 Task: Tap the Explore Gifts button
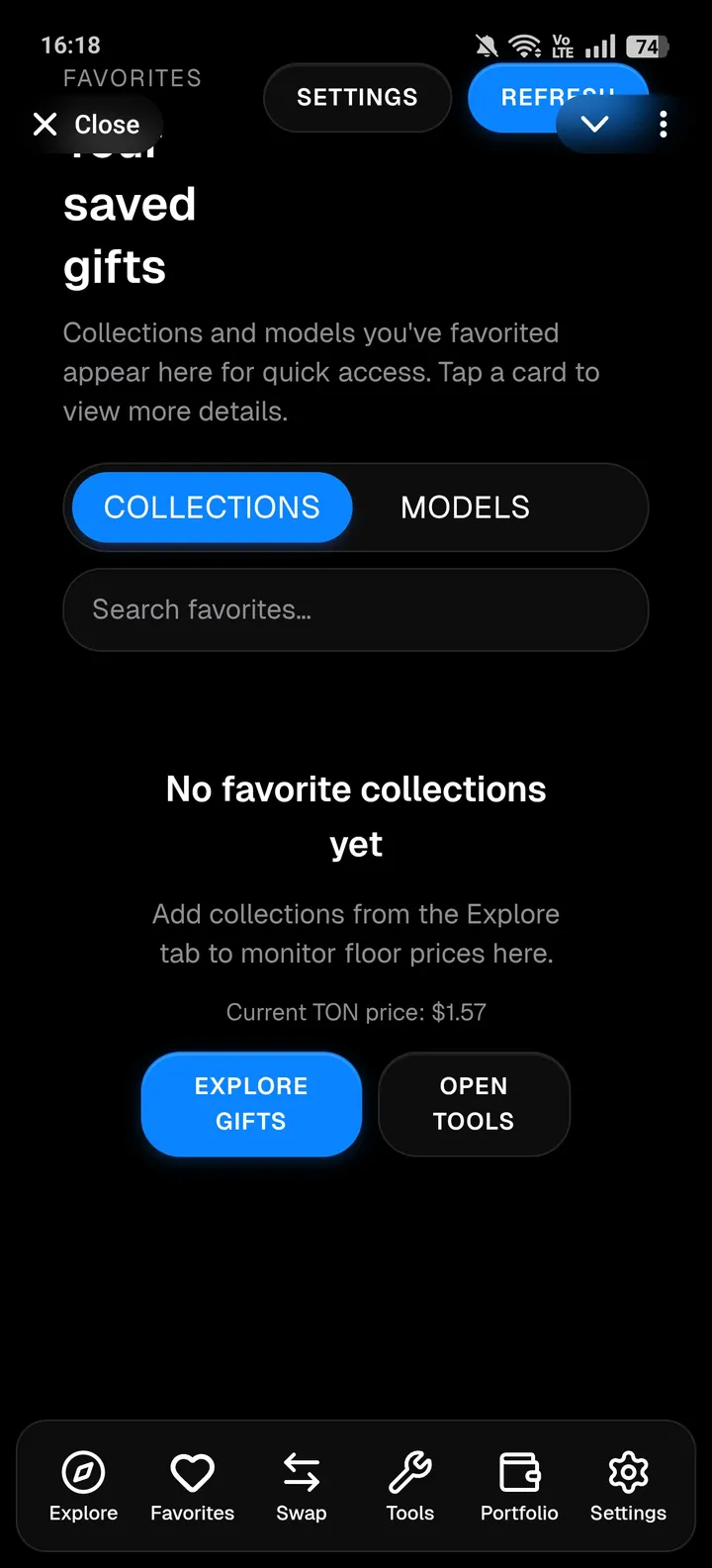[x=251, y=1104]
